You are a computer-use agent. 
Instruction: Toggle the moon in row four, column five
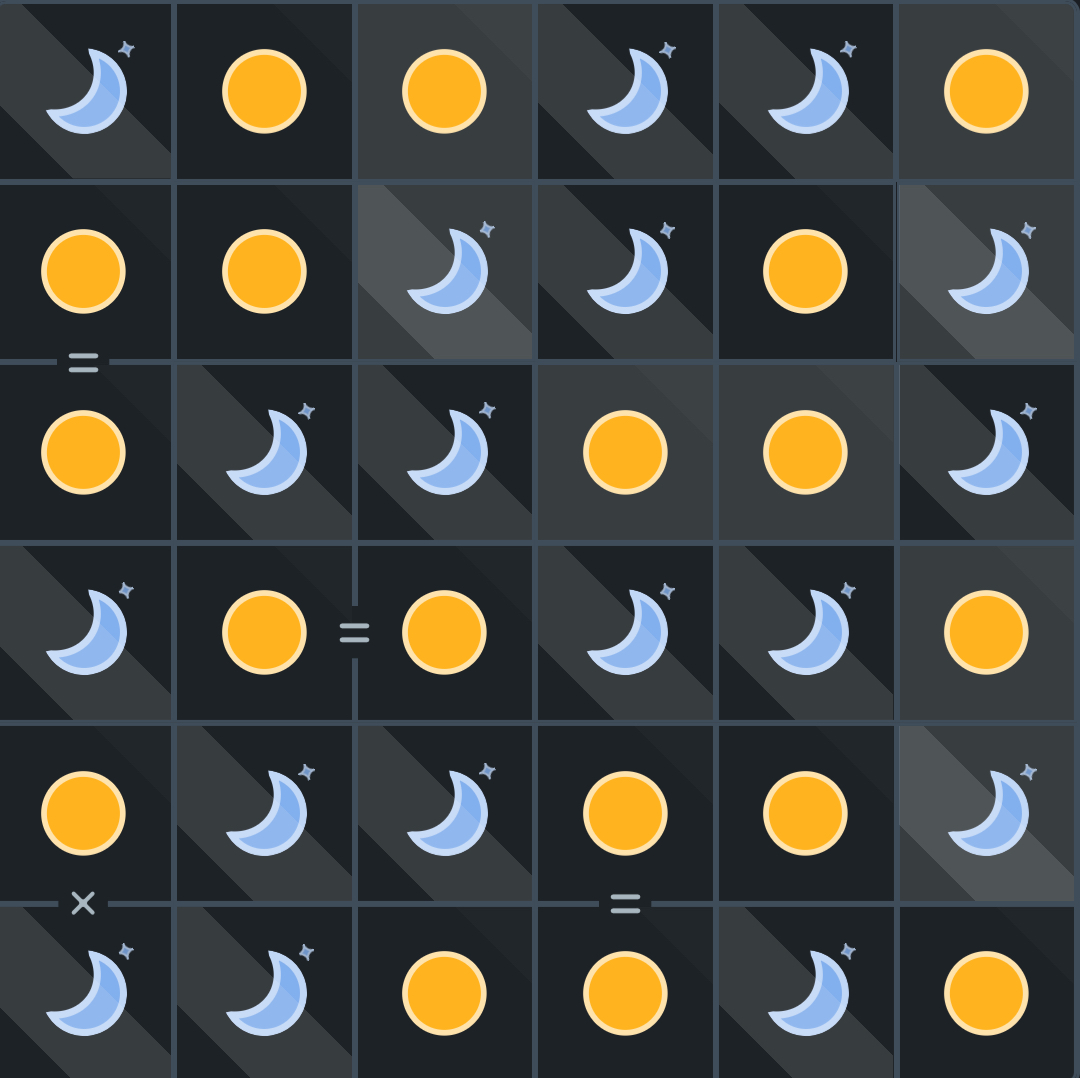pos(807,632)
